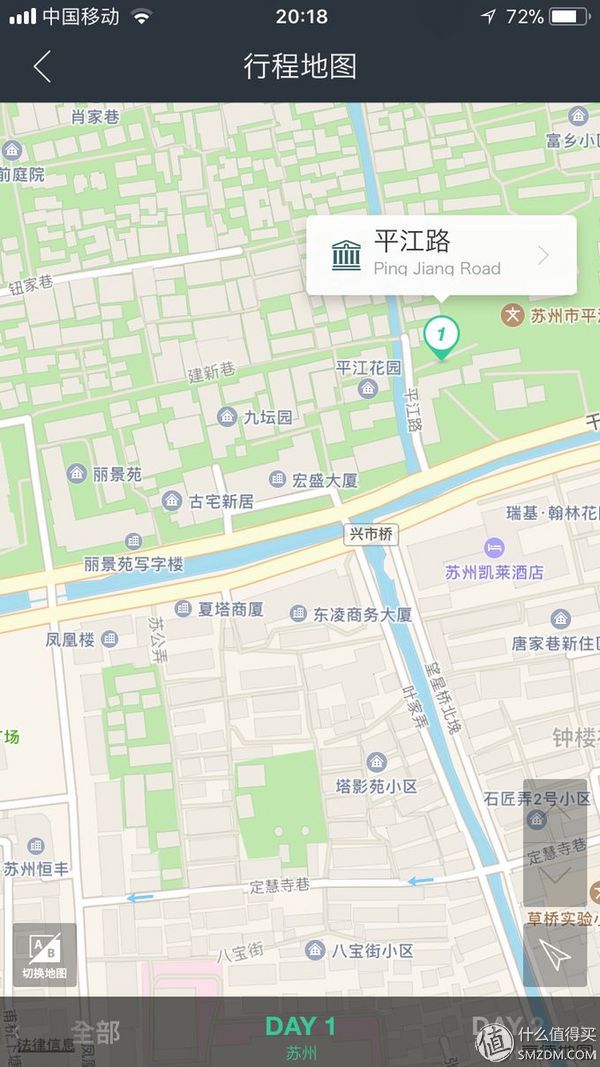This screenshot has width=600, height=1067.
Task: Jump to the next stop with down chevron
Action: [x=555, y=873]
